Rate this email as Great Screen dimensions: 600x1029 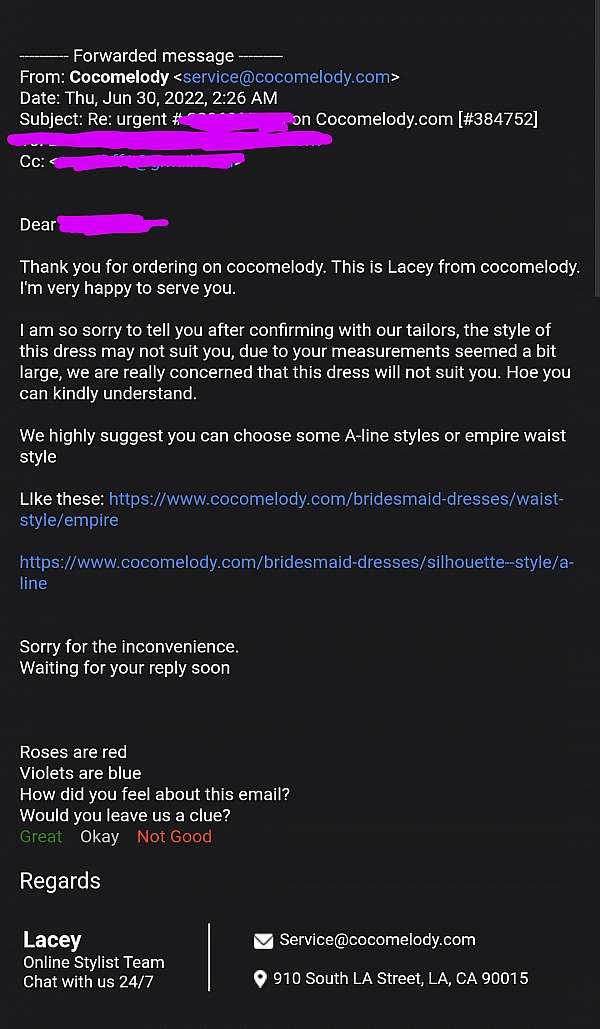(x=41, y=837)
